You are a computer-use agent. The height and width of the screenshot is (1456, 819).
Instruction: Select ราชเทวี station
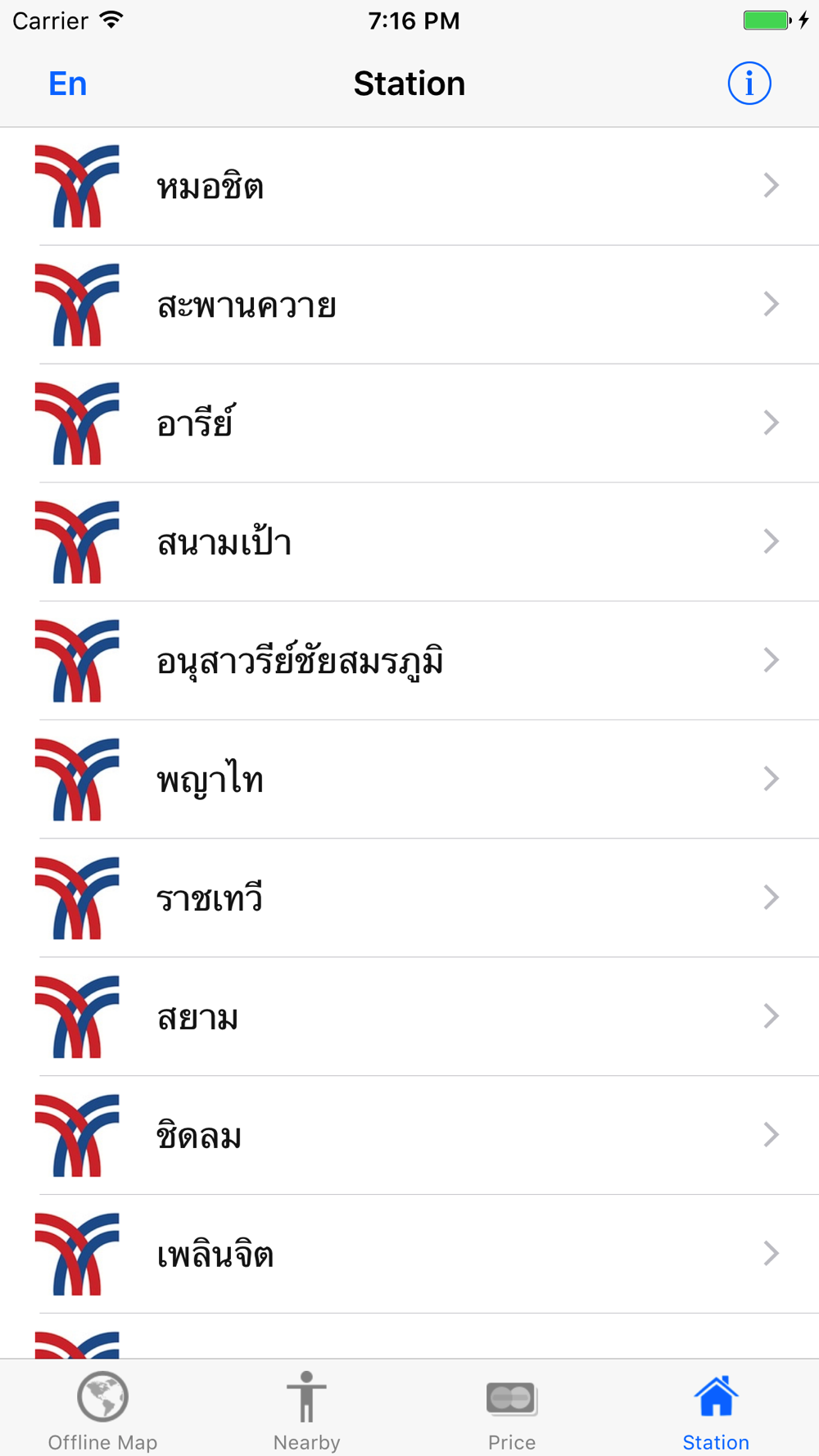point(409,898)
